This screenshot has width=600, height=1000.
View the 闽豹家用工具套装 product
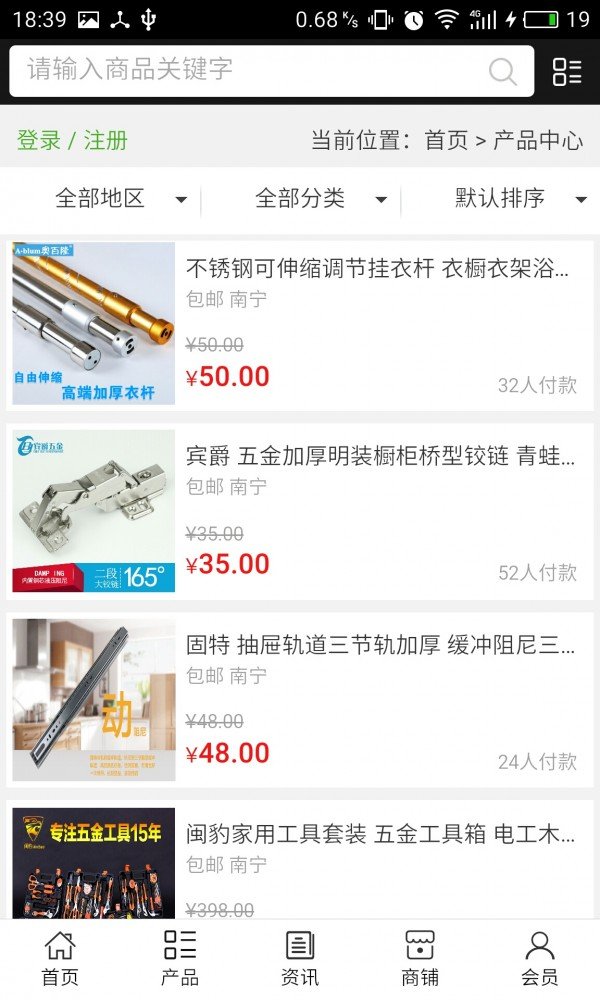point(380,833)
